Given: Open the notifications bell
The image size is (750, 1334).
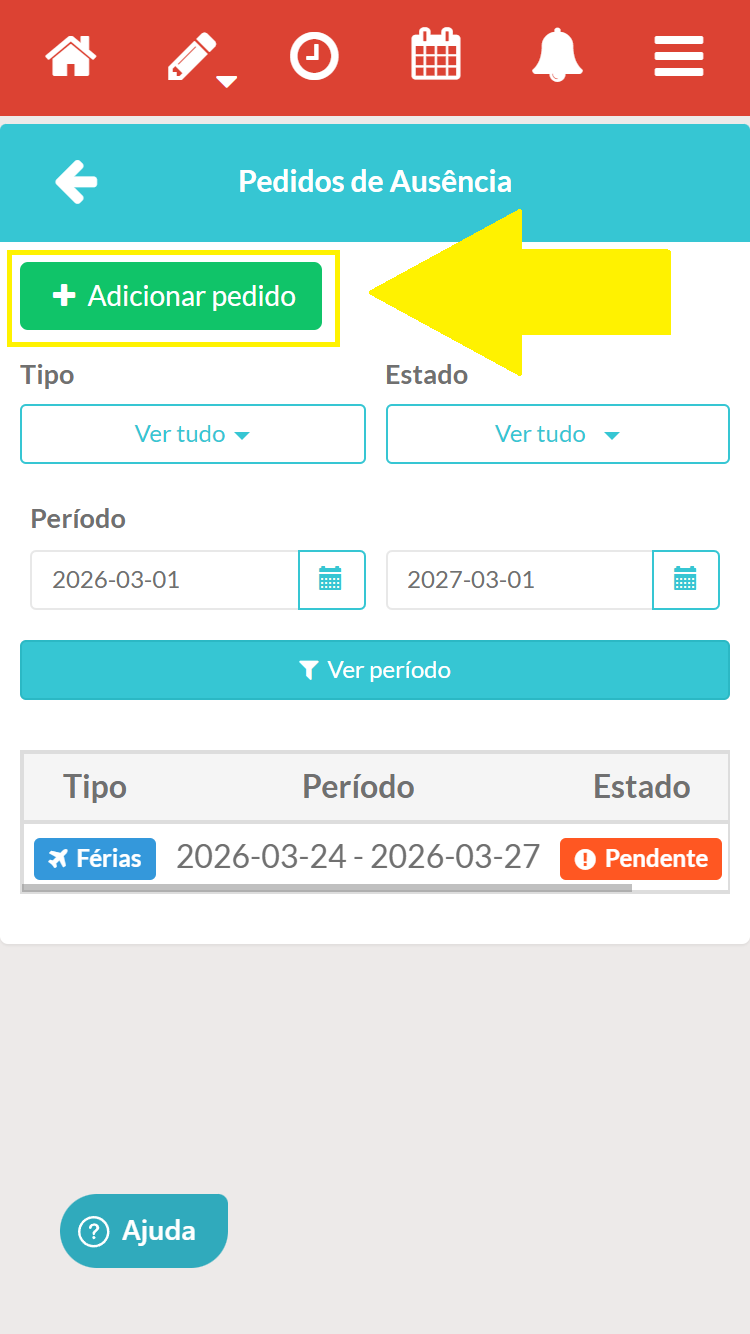Looking at the screenshot, I should pyautogui.click(x=557, y=56).
